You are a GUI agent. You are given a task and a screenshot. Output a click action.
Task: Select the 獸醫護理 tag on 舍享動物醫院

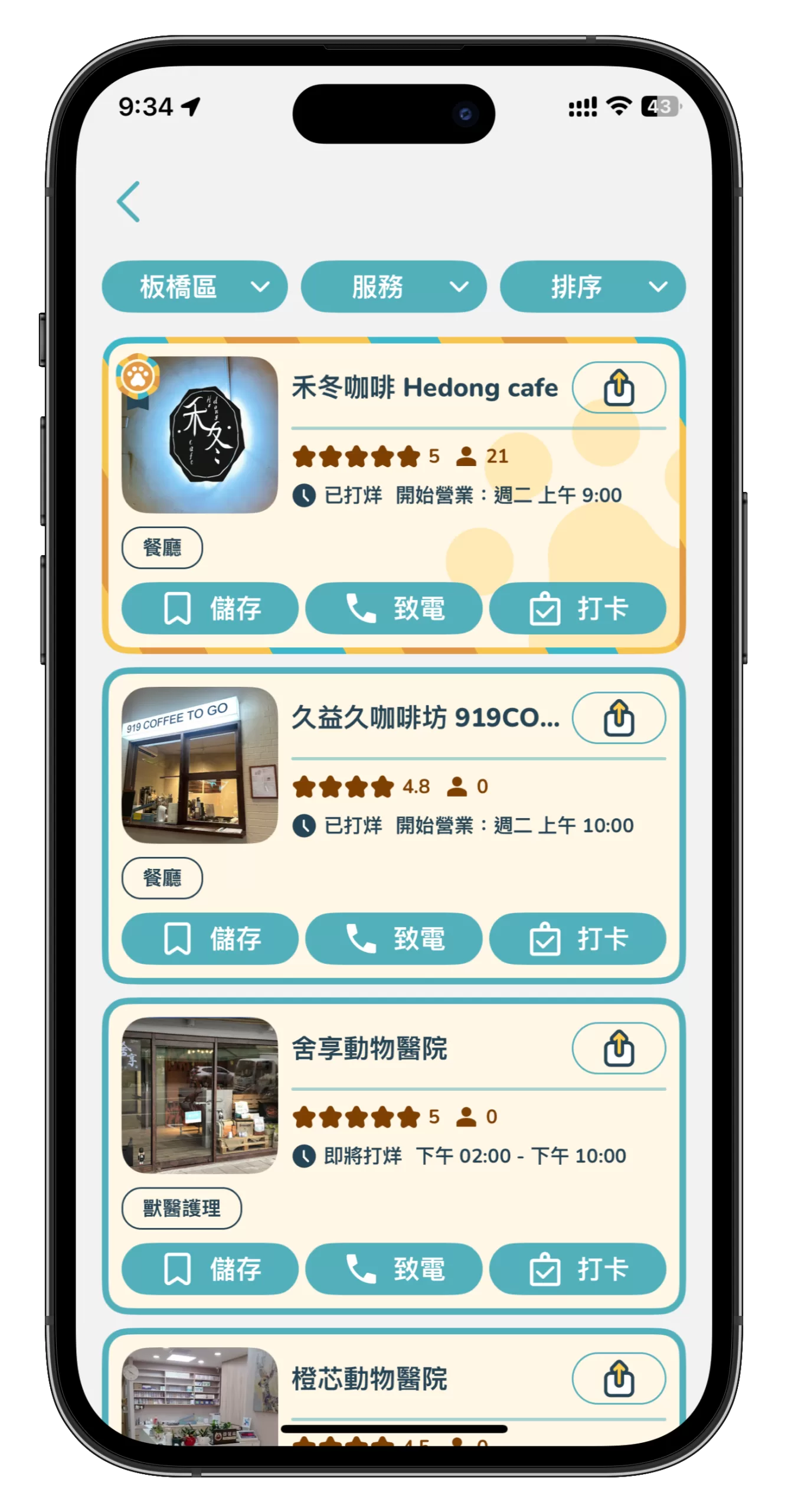[x=181, y=1208]
